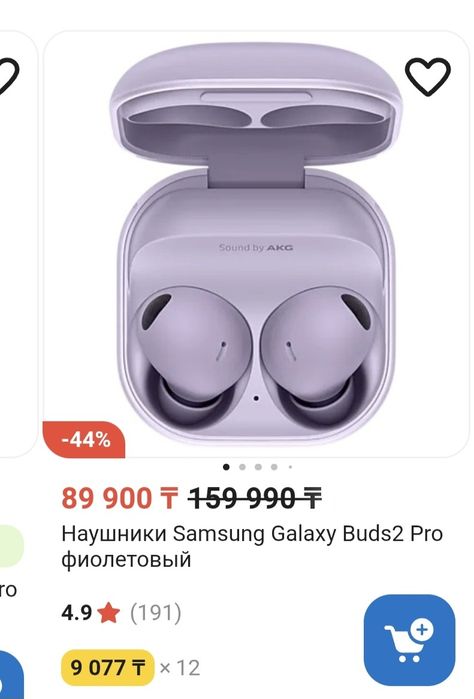Add Galaxy Buds2 Pro to favorites
Screen dimensions: 474x699
point(428,76)
